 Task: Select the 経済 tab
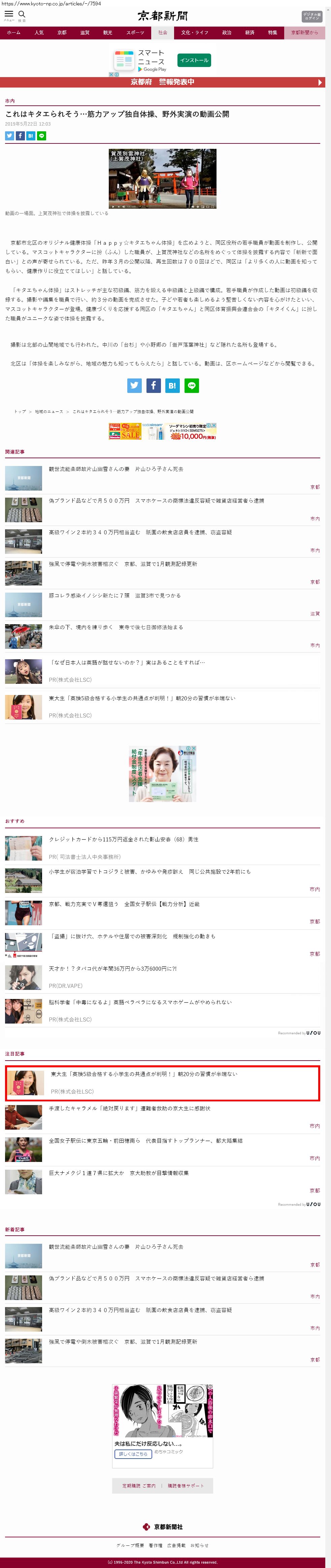250,33
